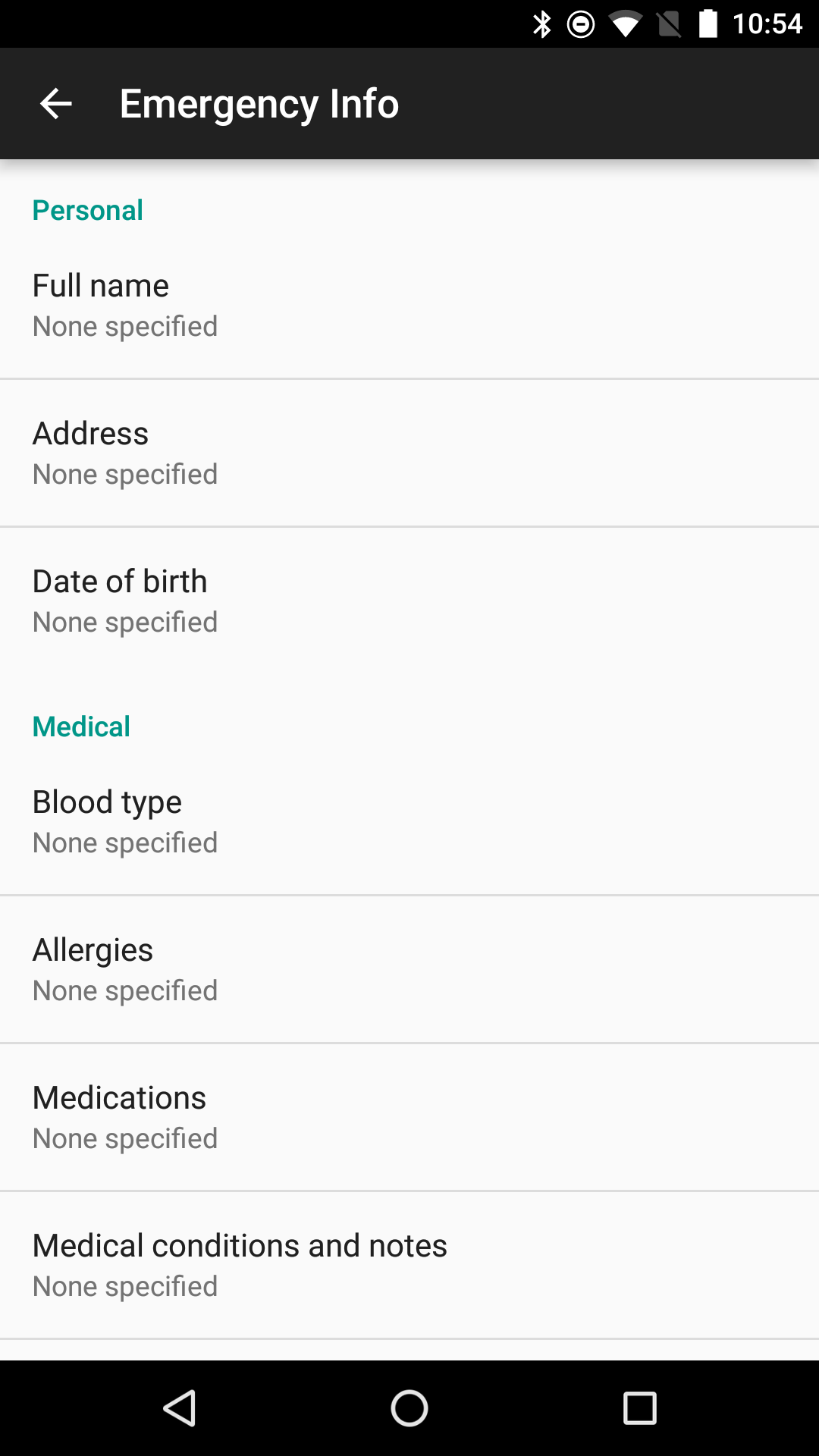Tap the Data Saver icon in the status bar
The width and height of the screenshot is (819, 1456).
coord(581,23)
